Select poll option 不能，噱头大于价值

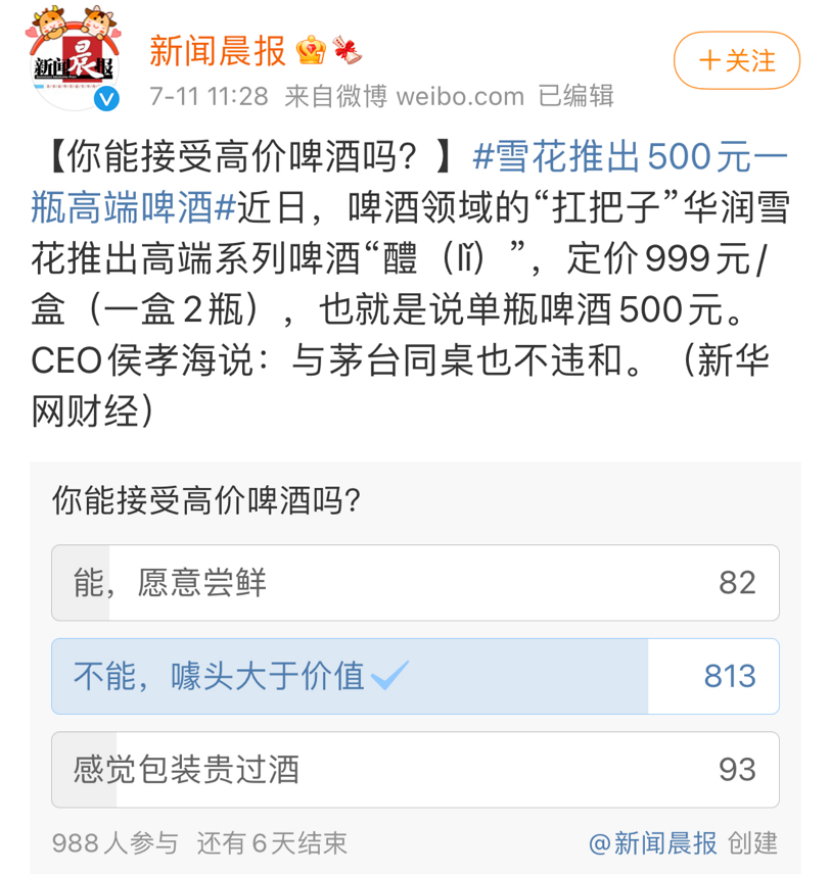(x=415, y=676)
